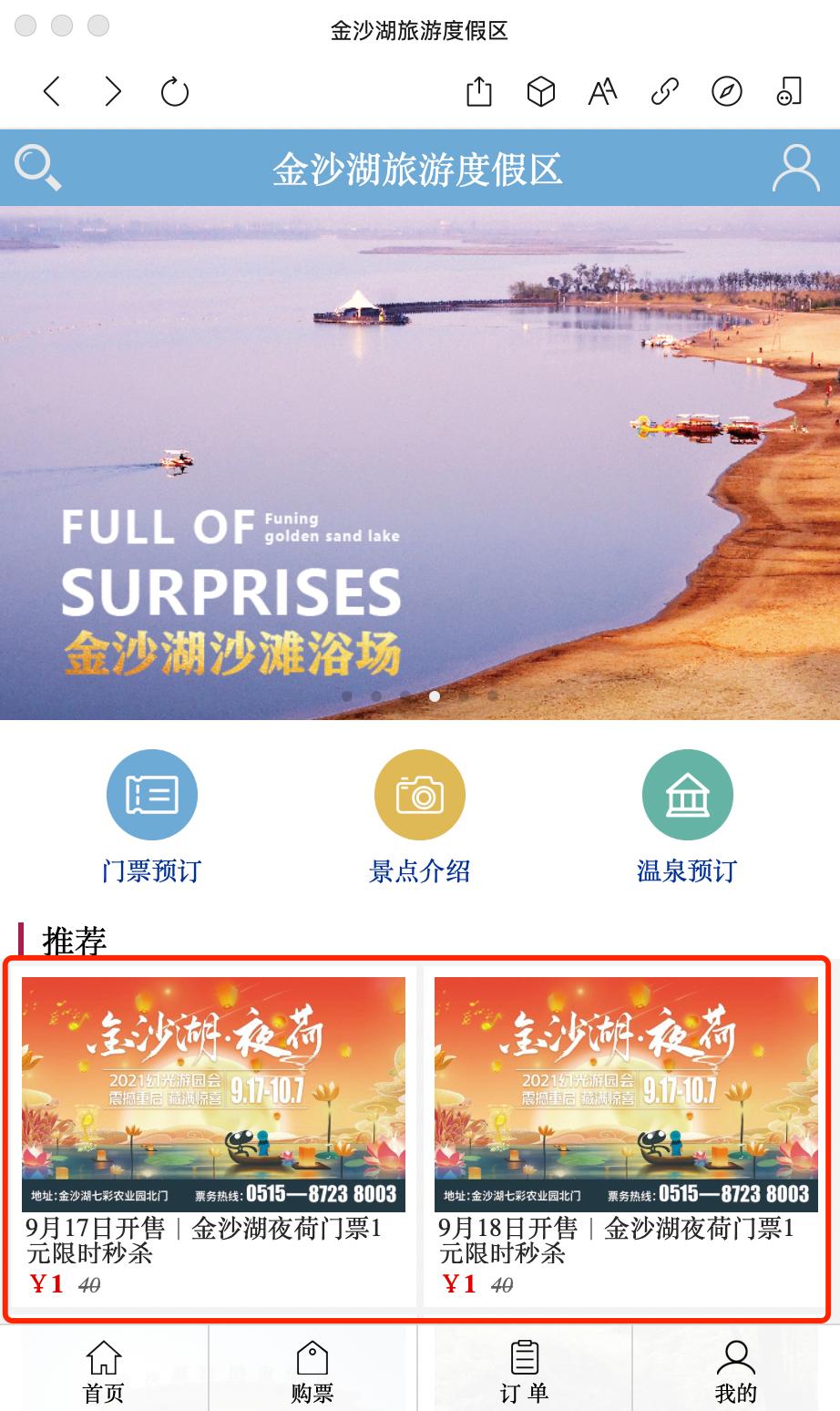Viewport: 840px width, 1411px height.
Task: Switch to the 首页 tab
Action: (104, 1370)
